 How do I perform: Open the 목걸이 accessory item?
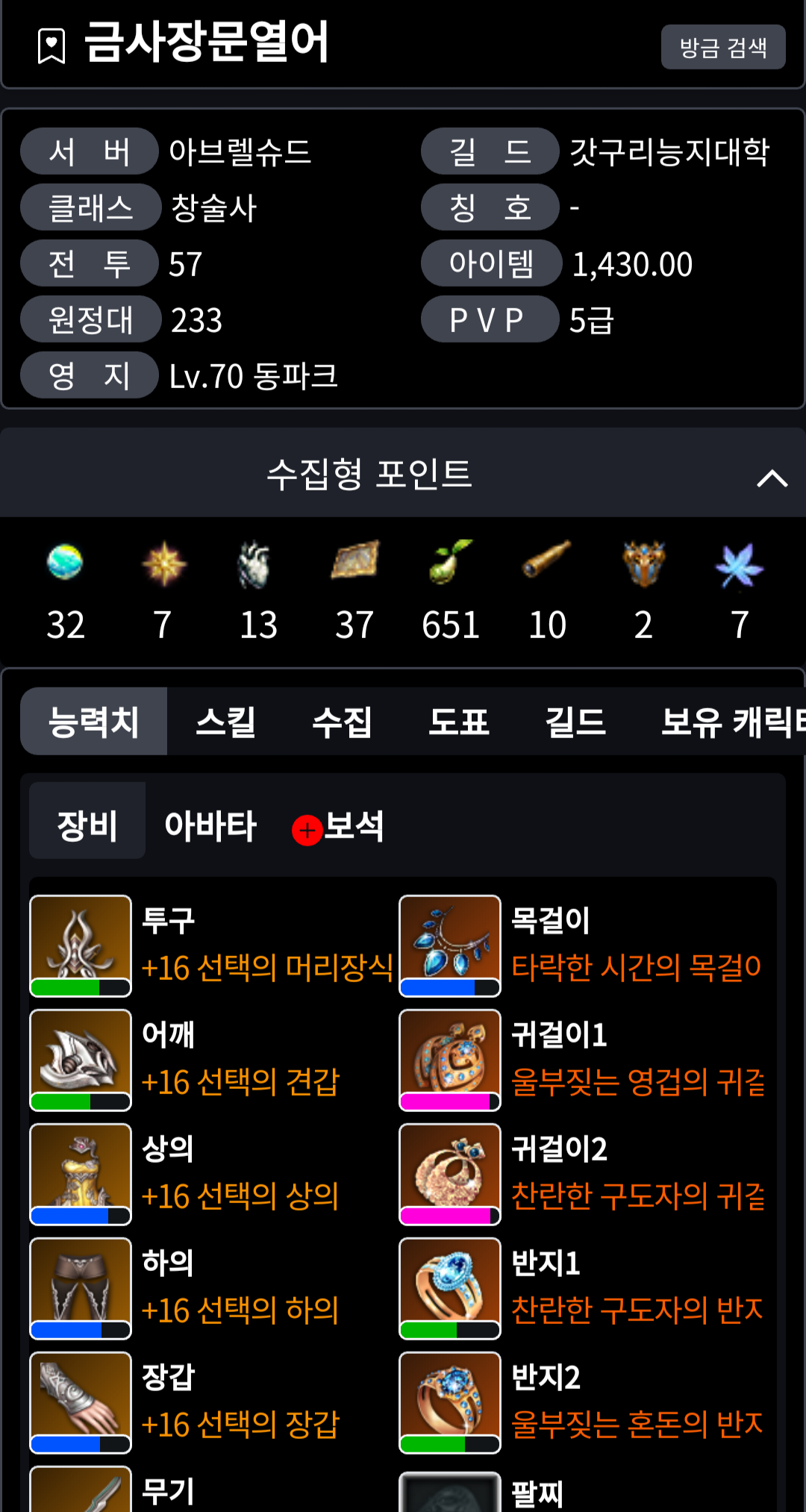582,946
